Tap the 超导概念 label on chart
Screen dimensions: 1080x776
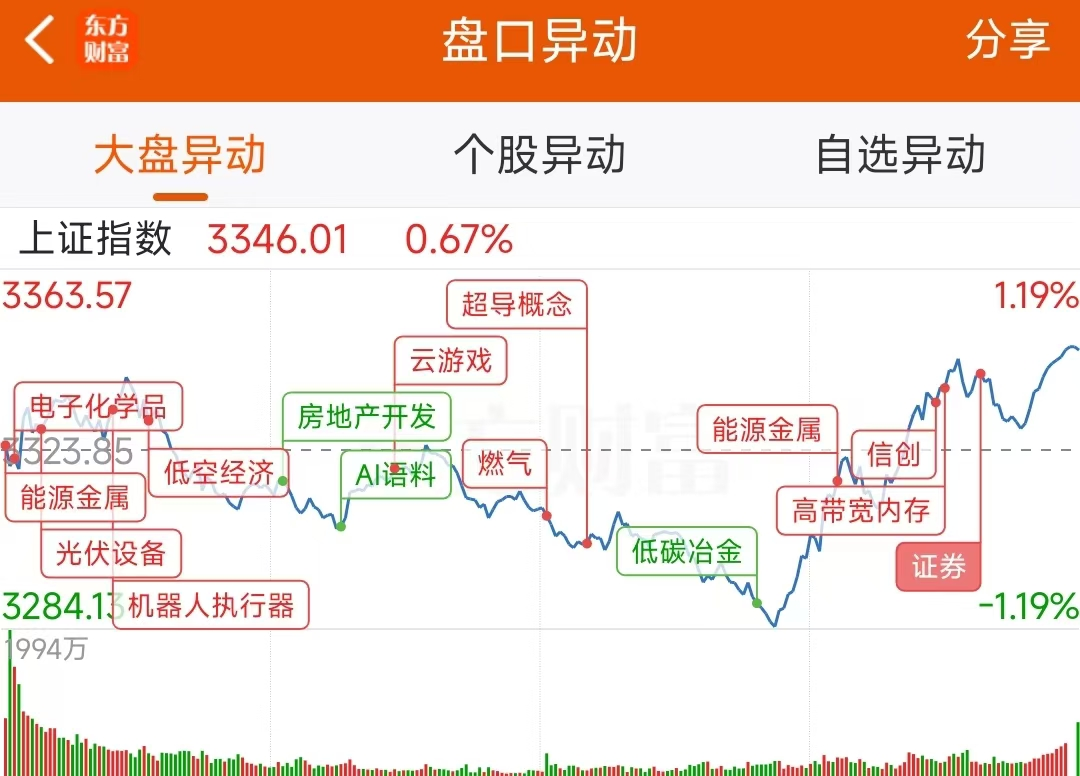point(516,304)
